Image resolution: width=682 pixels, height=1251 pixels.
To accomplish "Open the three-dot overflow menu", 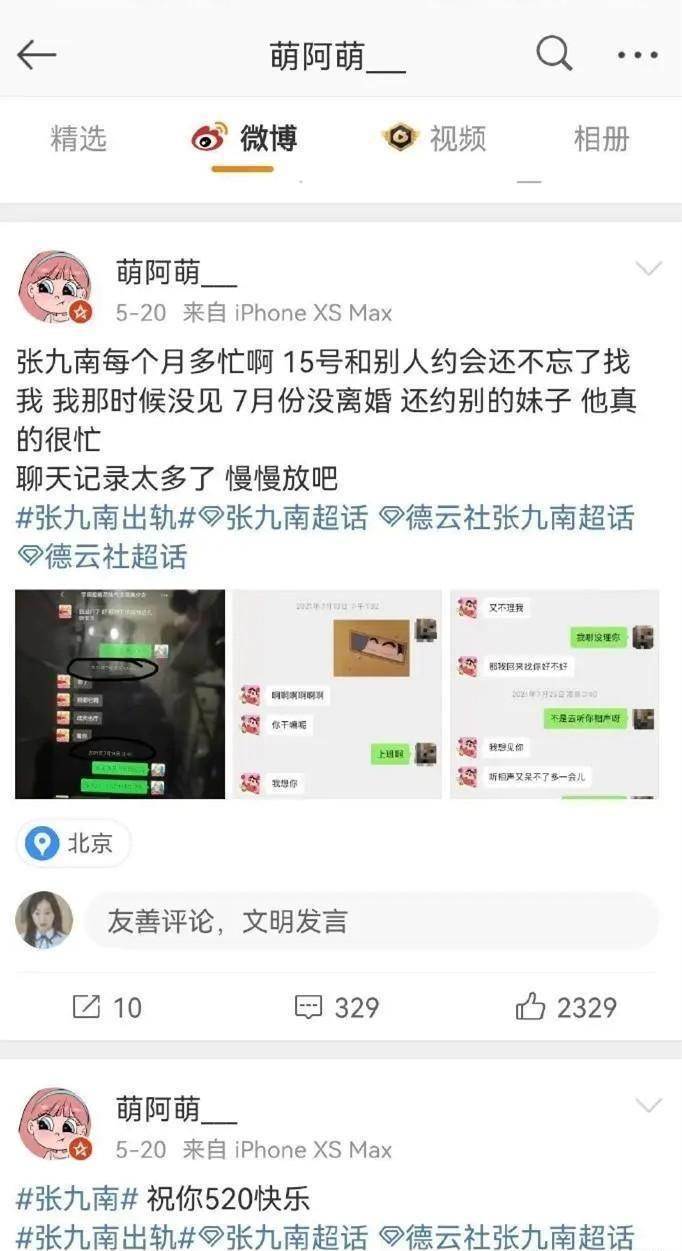I will click(637, 55).
